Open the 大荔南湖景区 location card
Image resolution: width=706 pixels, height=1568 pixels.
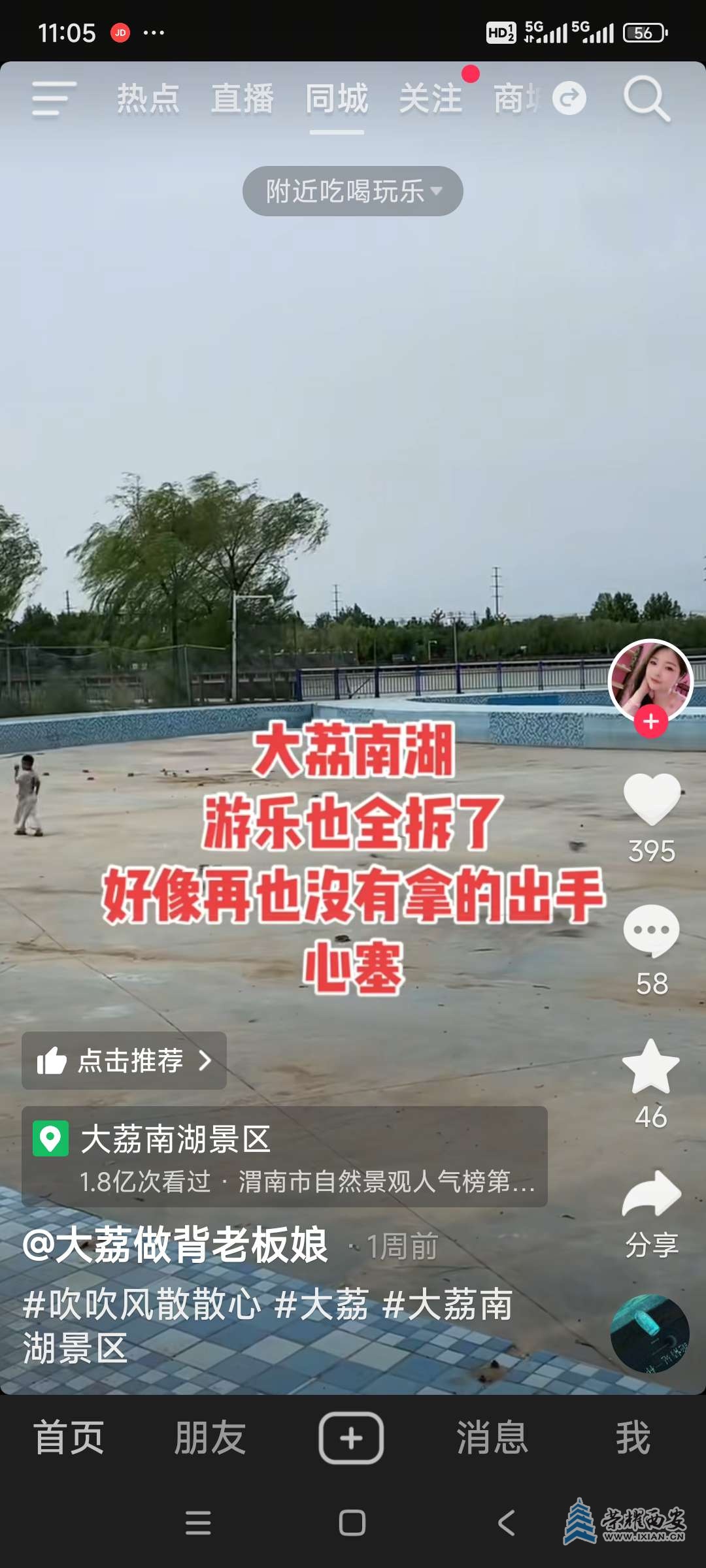[284, 1156]
